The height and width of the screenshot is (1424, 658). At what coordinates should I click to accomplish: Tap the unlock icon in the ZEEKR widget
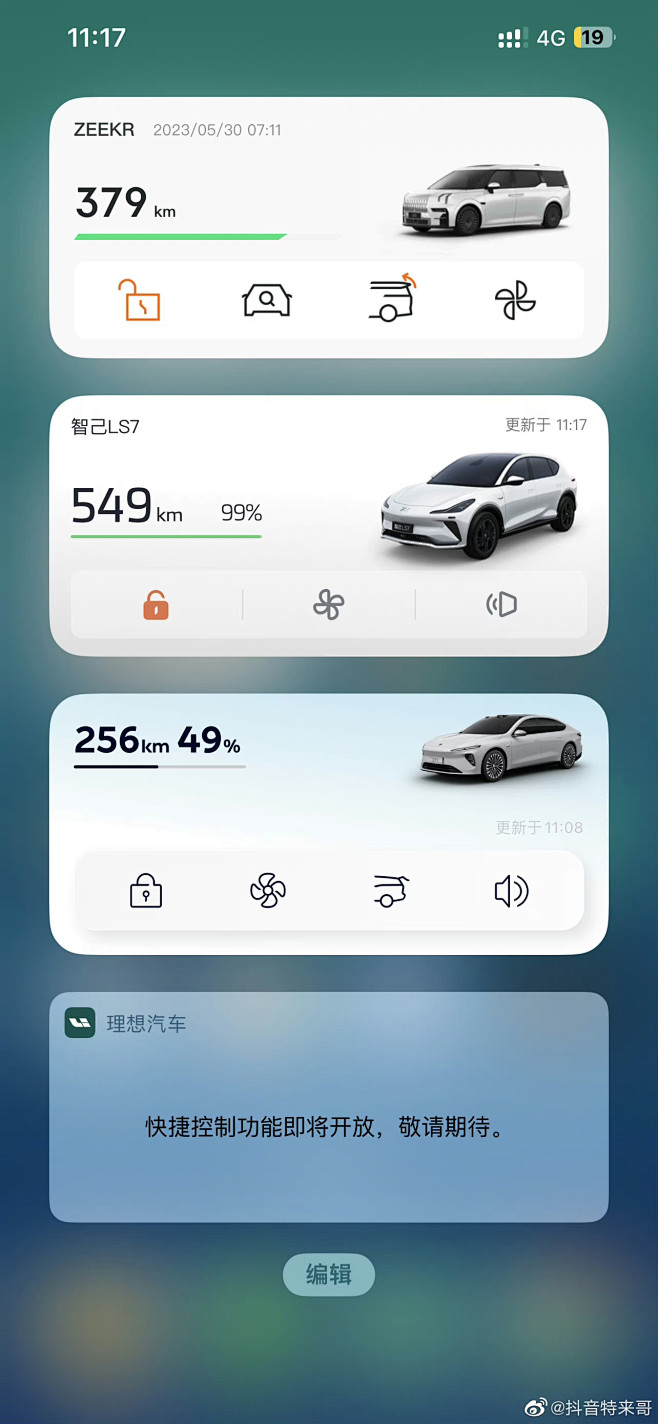pos(140,300)
